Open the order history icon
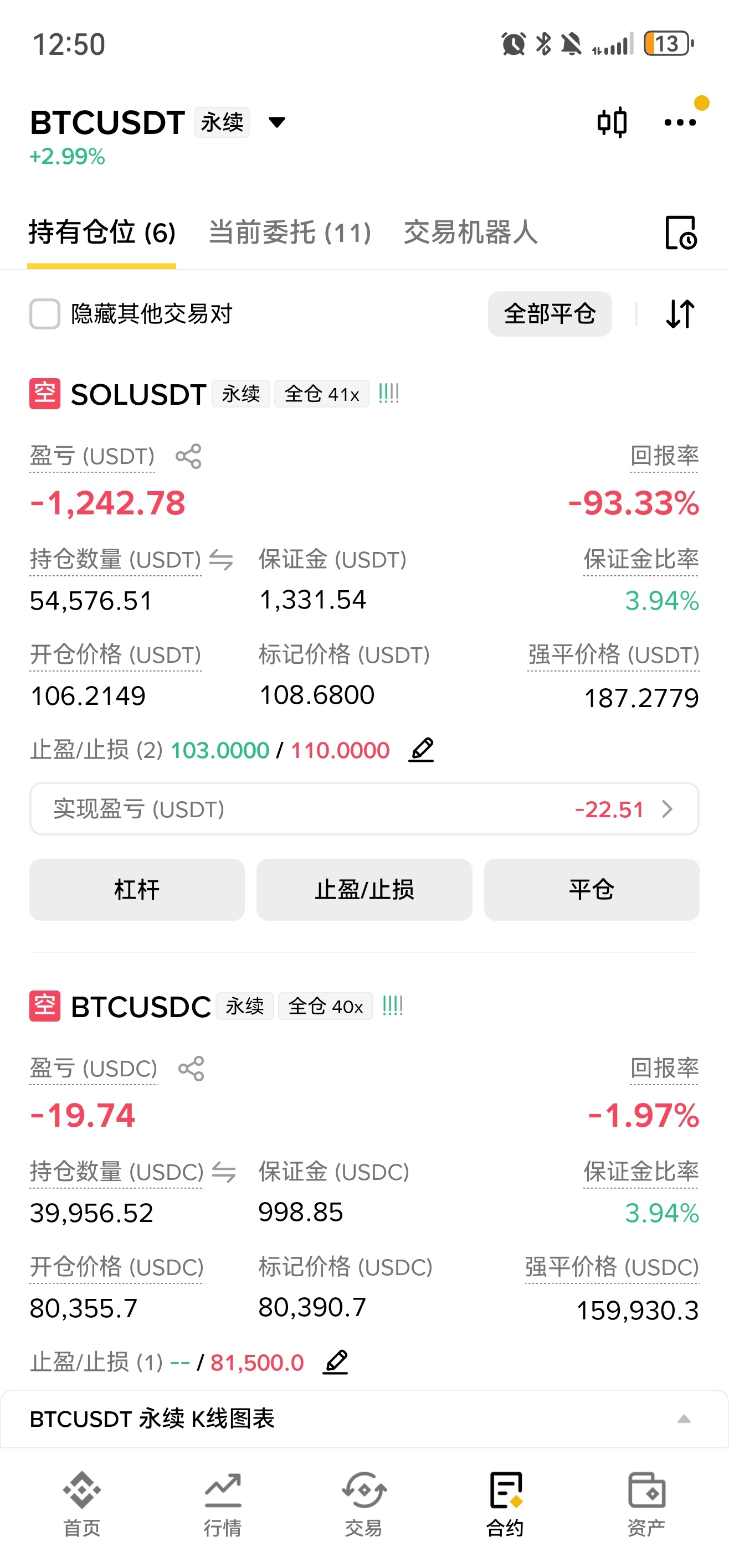Image resolution: width=729 pixels, height=1568 pixels. pos(680,233)
